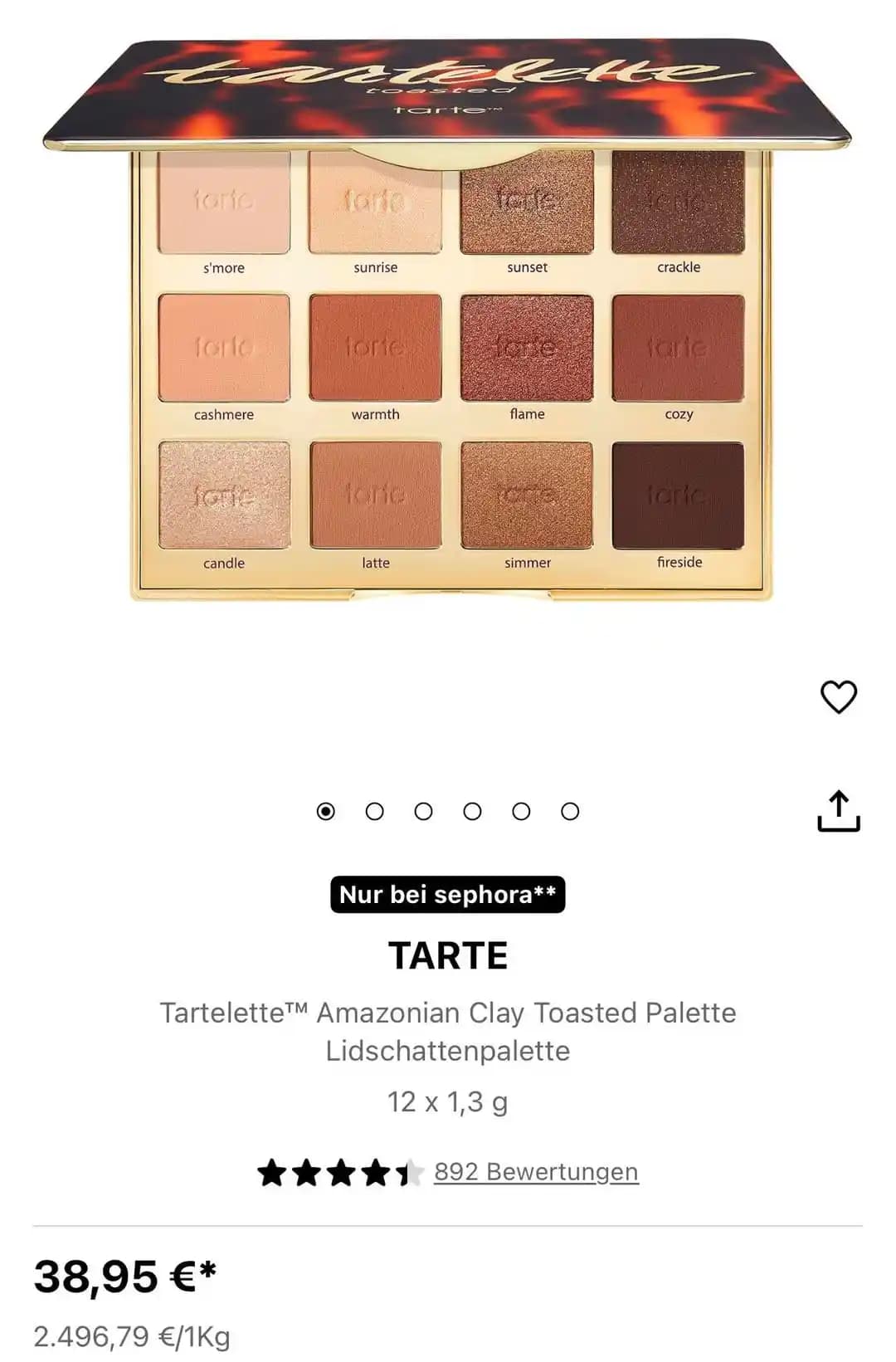This screenshot has width=896, height=1362.
Task: Select the second carousel dot
Action: pos(376,812)
